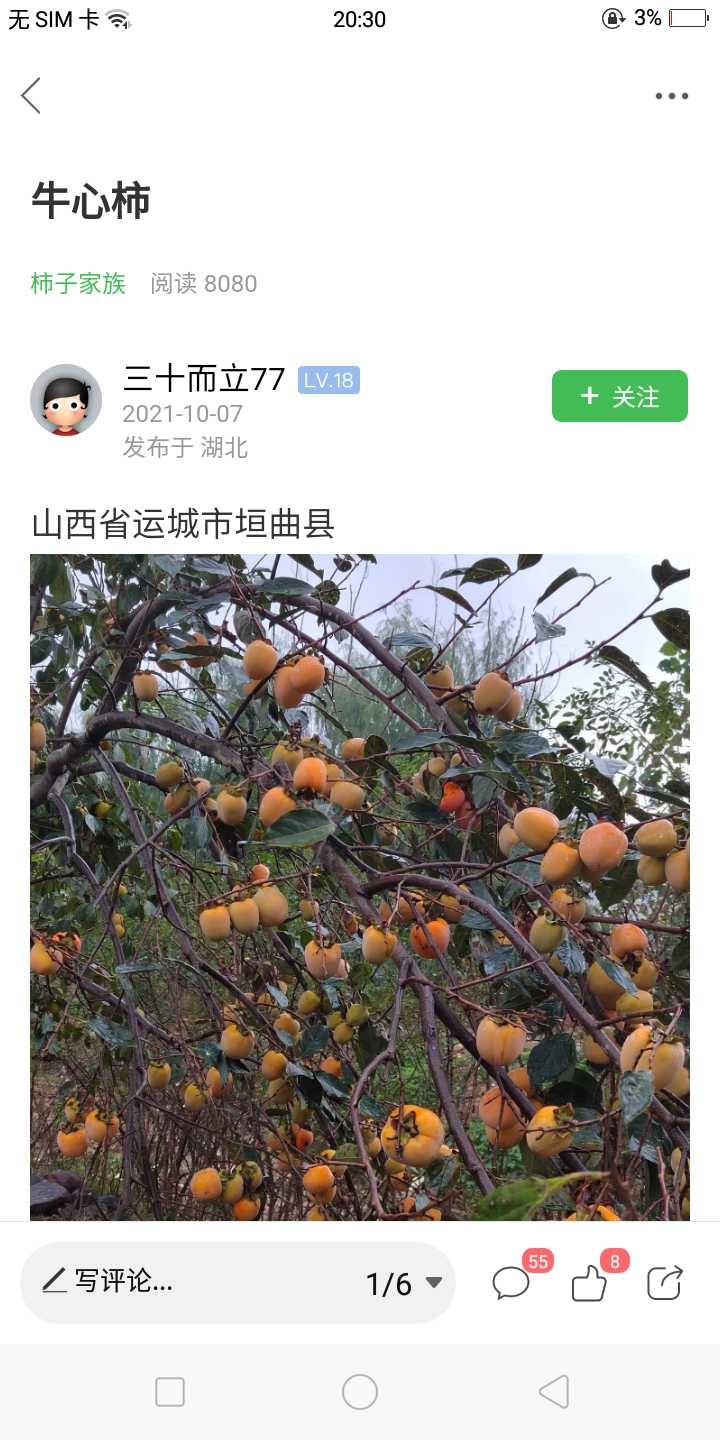
Task: Open the persimmon tree photo
Action: pyautogui.click(x=360, y=887)
